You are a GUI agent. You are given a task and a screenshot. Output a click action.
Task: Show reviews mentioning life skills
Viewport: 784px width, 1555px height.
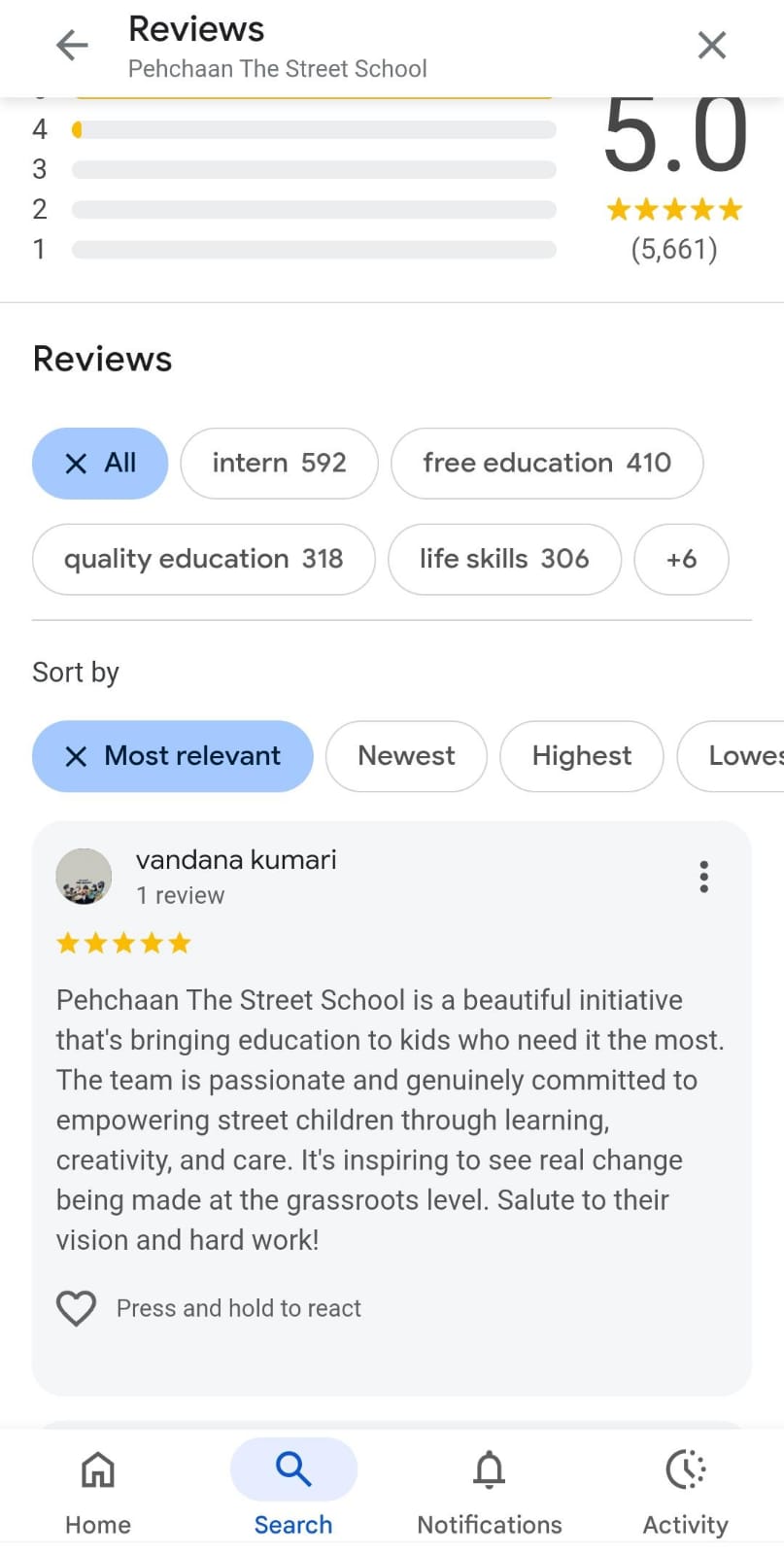click(503, 559)
